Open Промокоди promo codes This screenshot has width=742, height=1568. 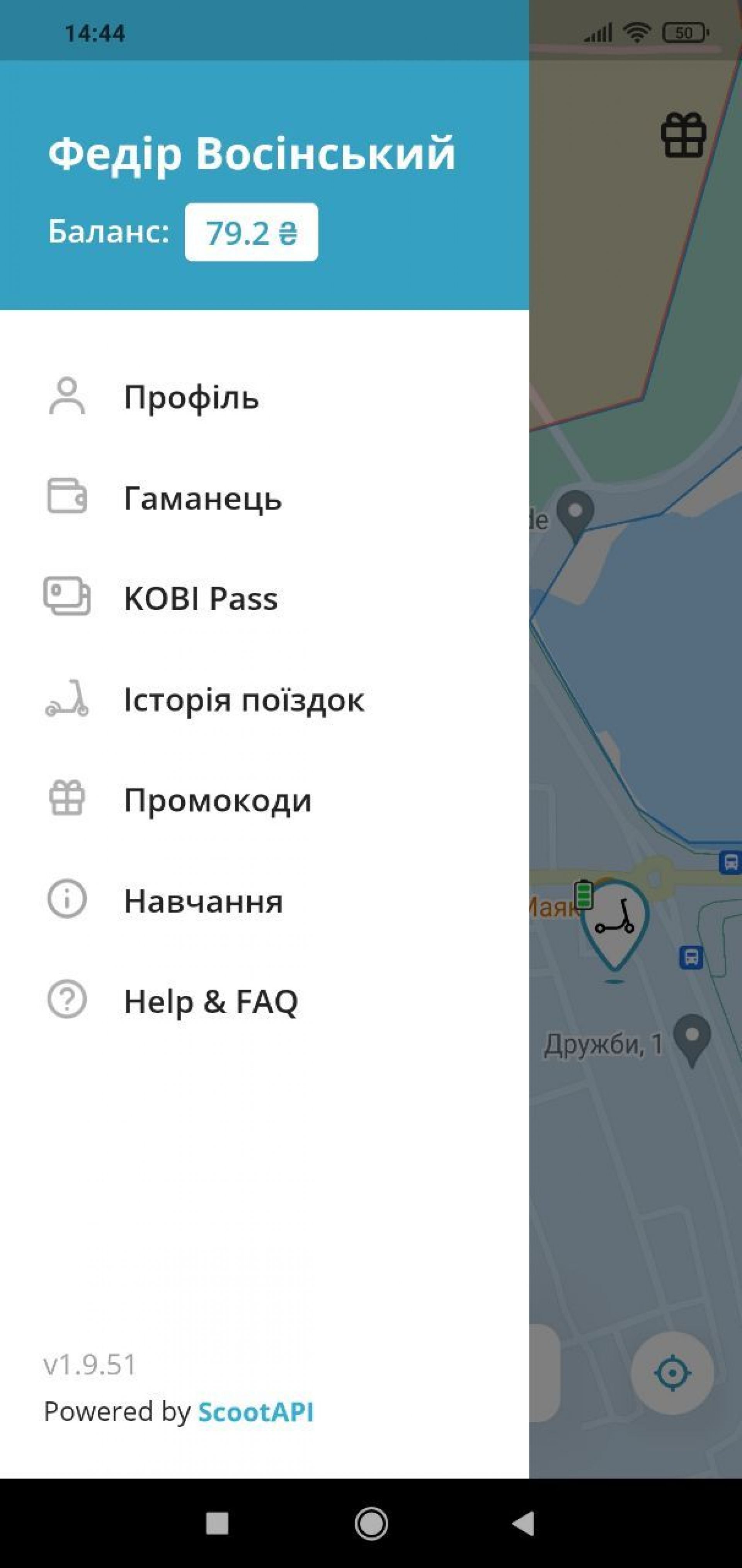pos(217,800)
